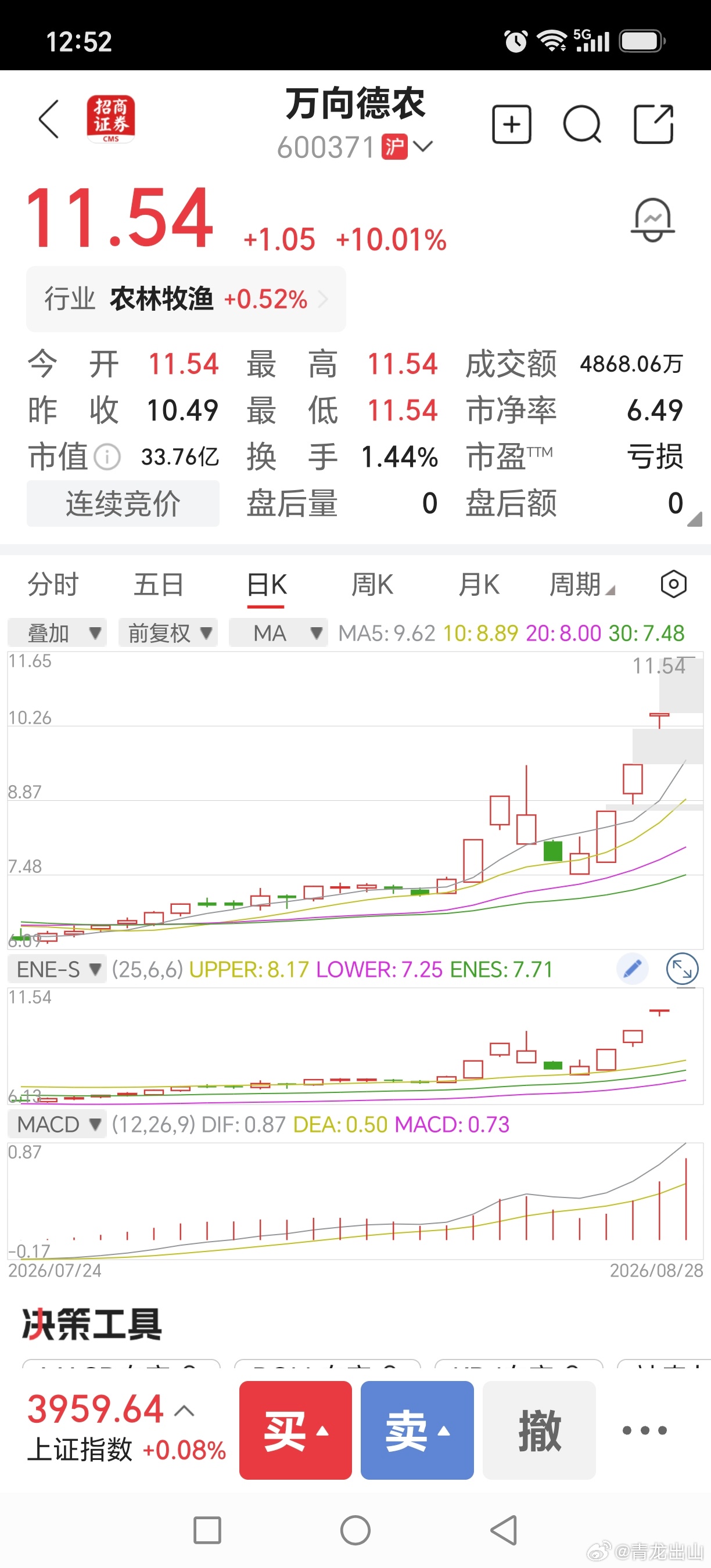Screen dimensions: 711x1568
Task: Set a price alert bell
Action: coord(652,220)
